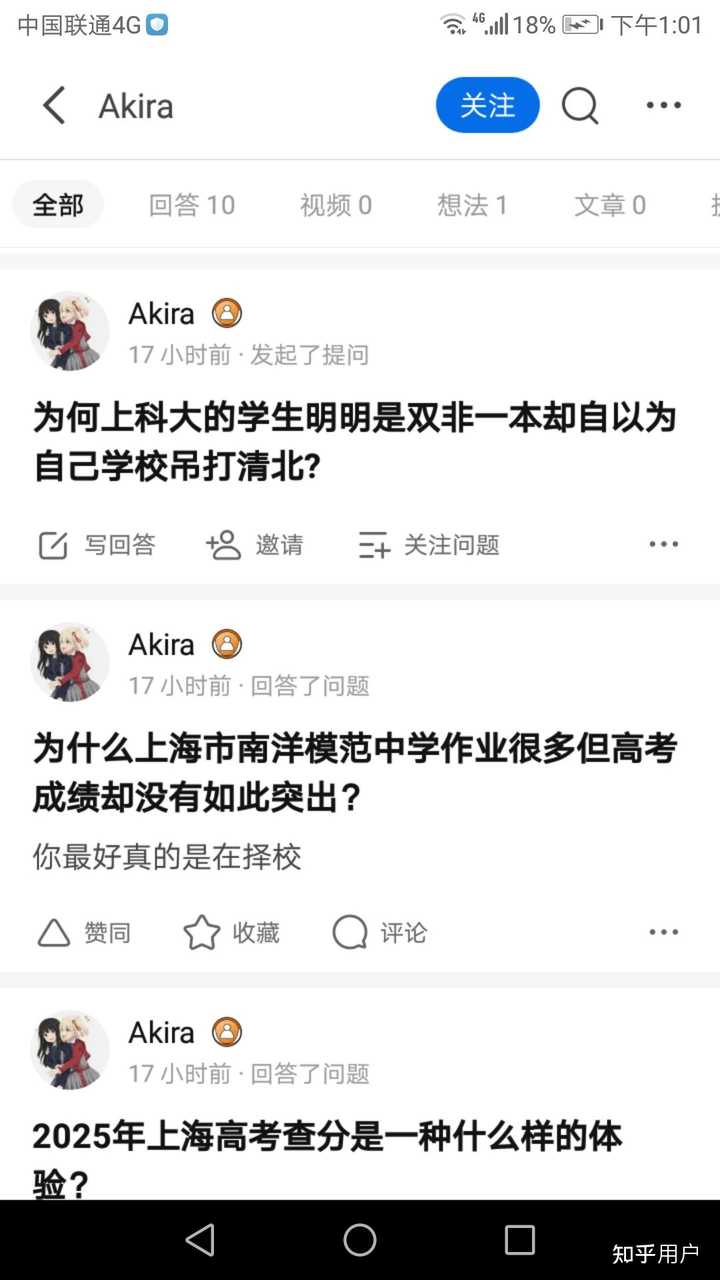
Task: Tap 关注问题 to follow the question
Action: point(429,545)
